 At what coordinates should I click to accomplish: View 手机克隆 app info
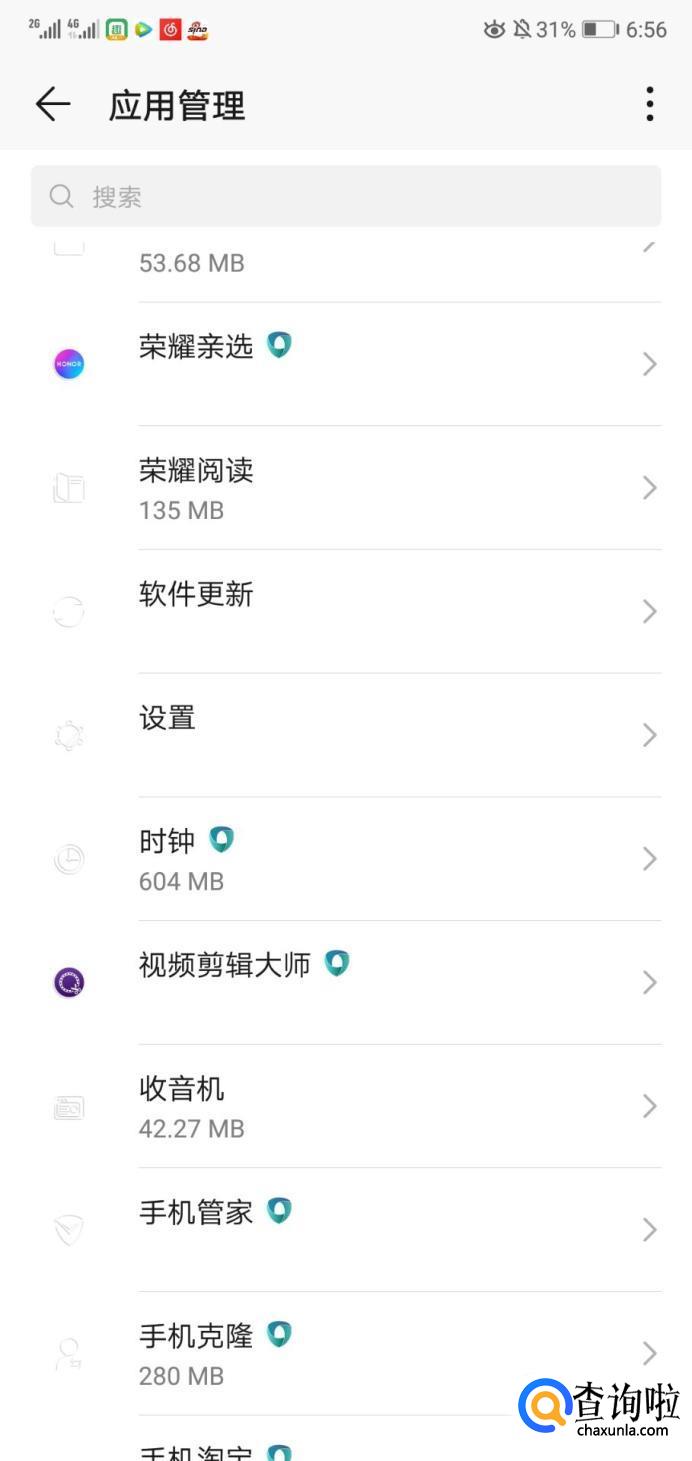[x=346, y=1353]
